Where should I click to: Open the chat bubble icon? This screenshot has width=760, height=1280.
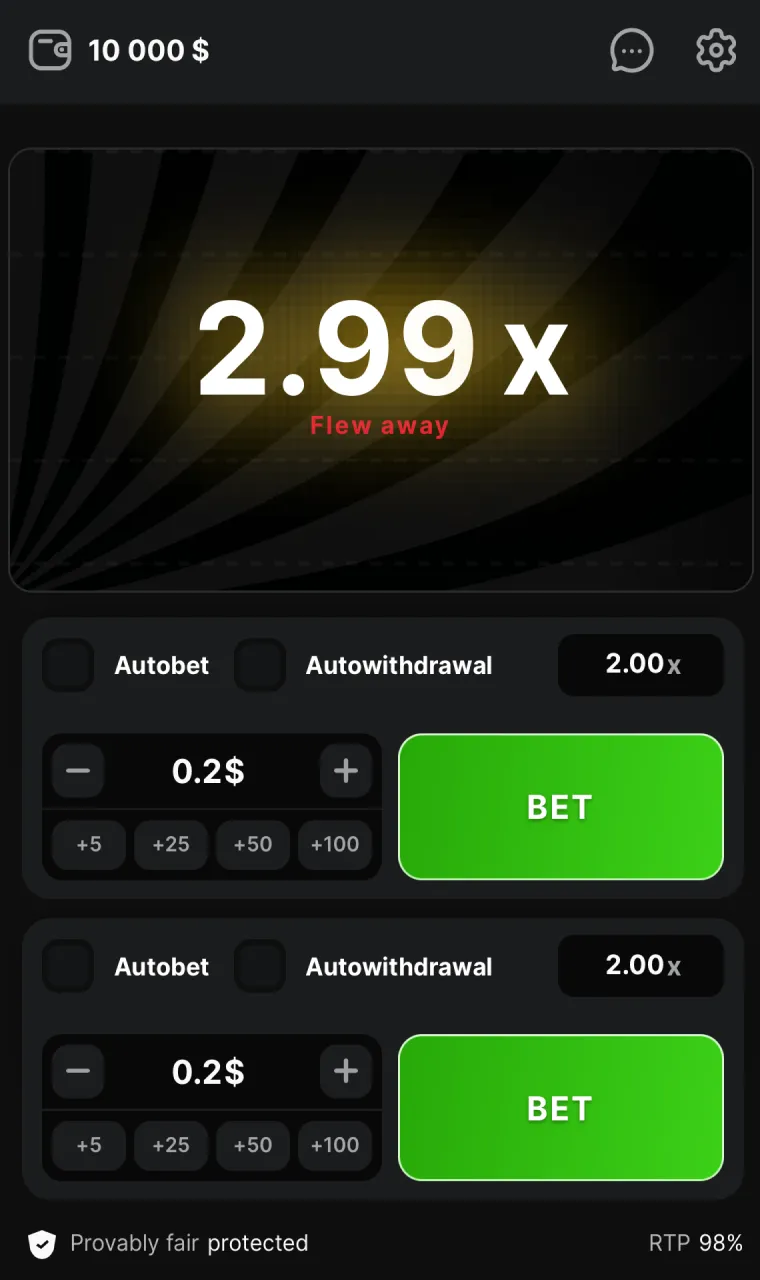[632, 50]
